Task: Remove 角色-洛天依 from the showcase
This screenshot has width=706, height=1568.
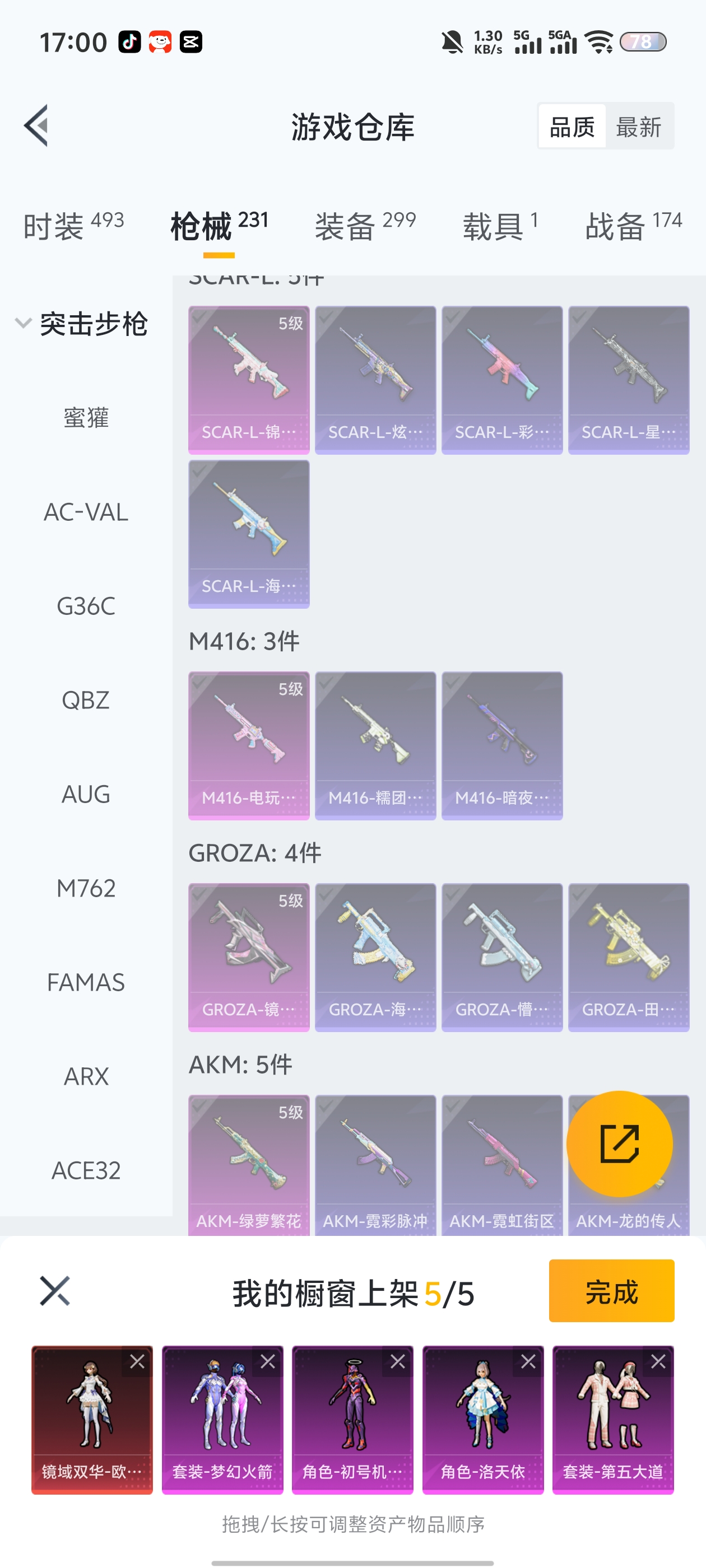Action: pyautogui.click(x=527, y=1362)
